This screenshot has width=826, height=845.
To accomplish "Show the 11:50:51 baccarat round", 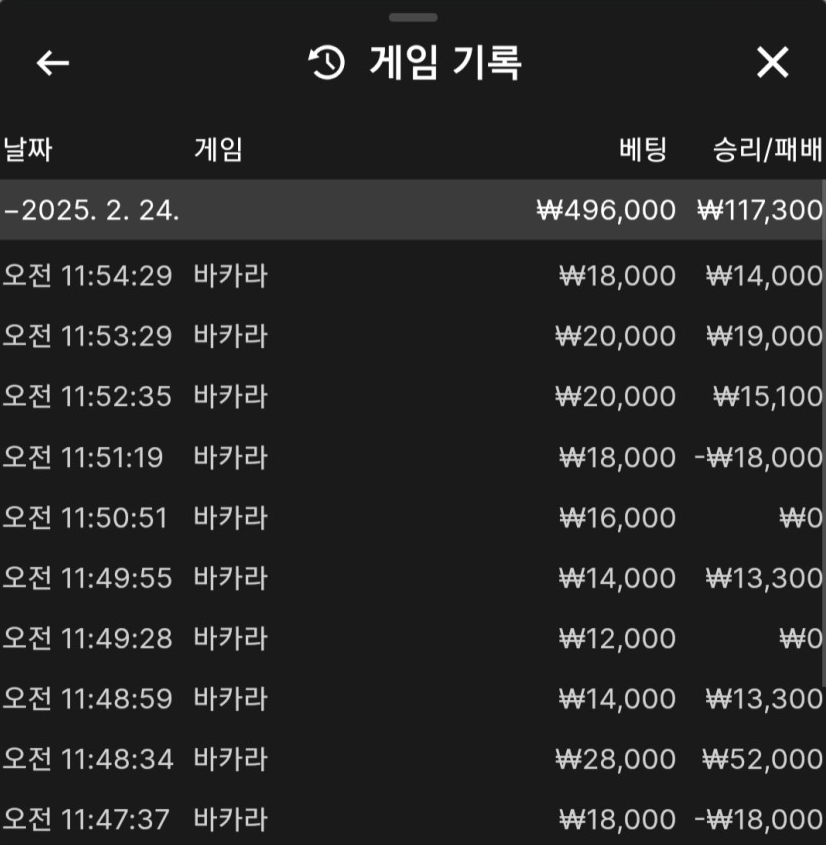I will pos(412,518).
